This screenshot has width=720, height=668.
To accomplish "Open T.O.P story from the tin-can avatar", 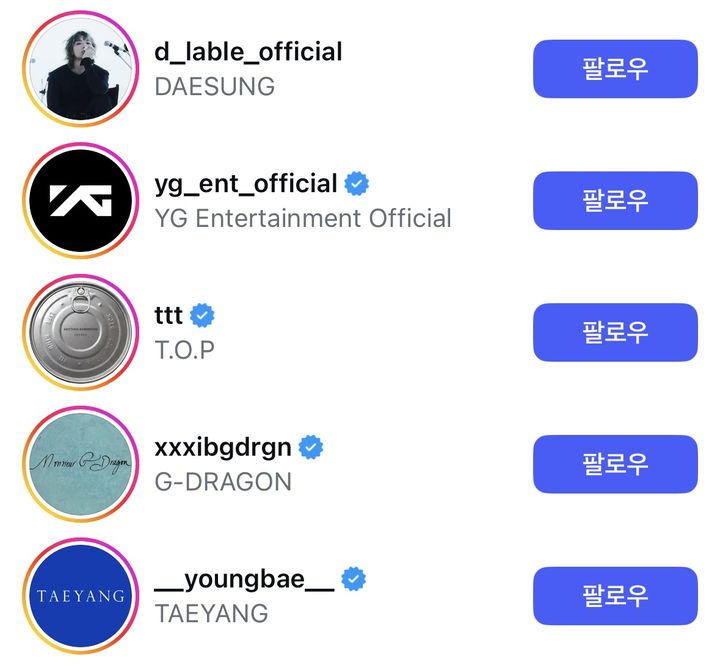I will 79,332.
